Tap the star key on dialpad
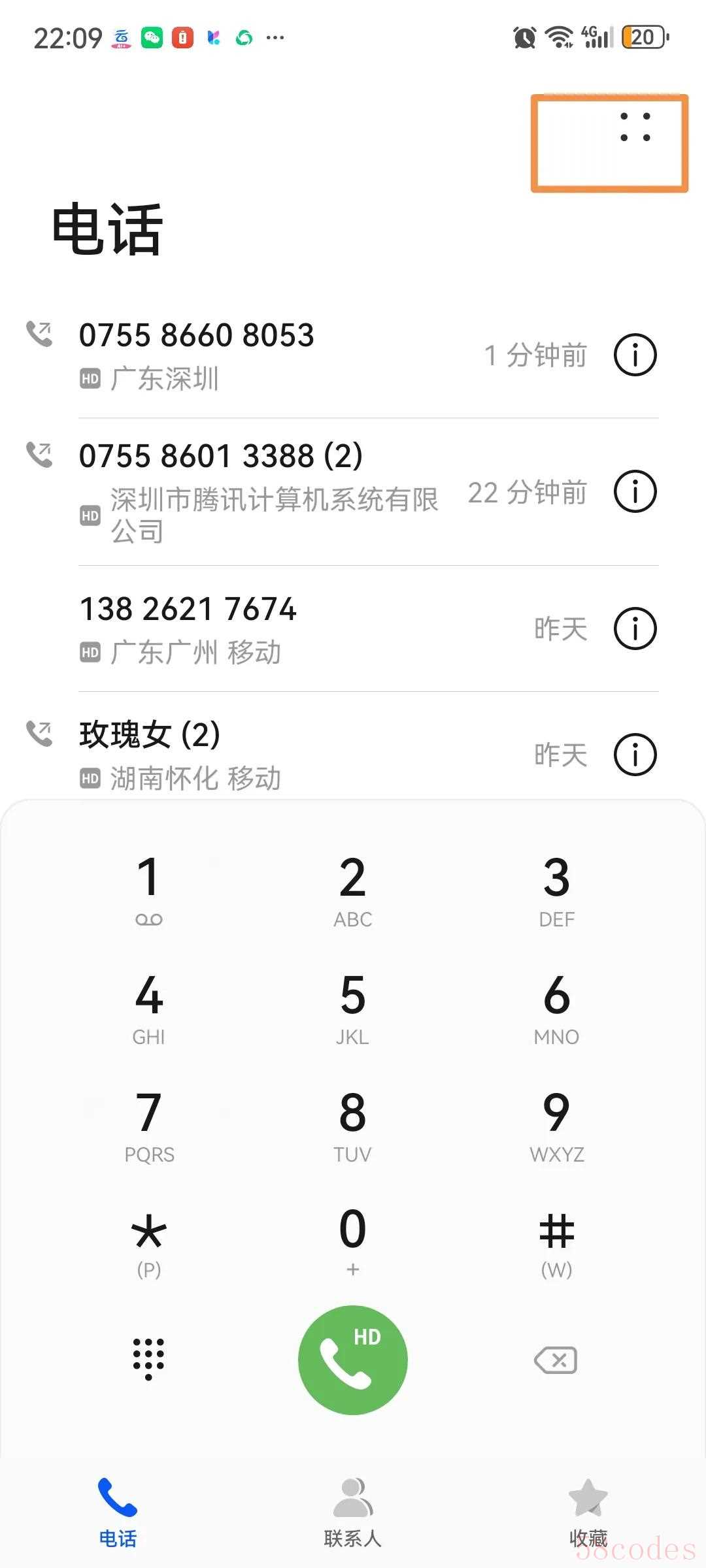The height and width of the screenshot is (1568, 706). click(x=149, y=1243)
